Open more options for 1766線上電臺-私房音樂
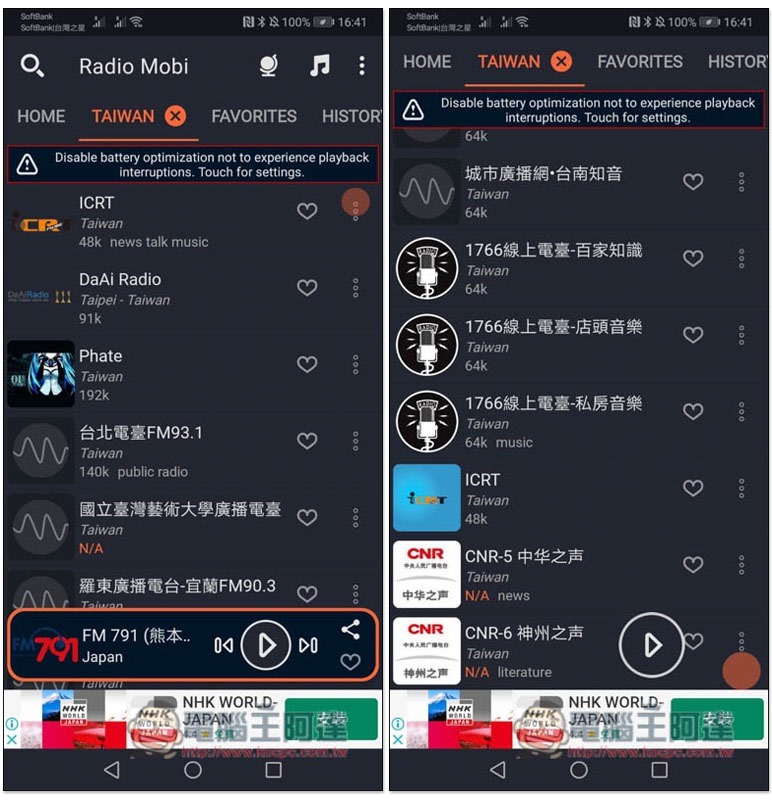The image size is (772, 800). tap(741, 412)
